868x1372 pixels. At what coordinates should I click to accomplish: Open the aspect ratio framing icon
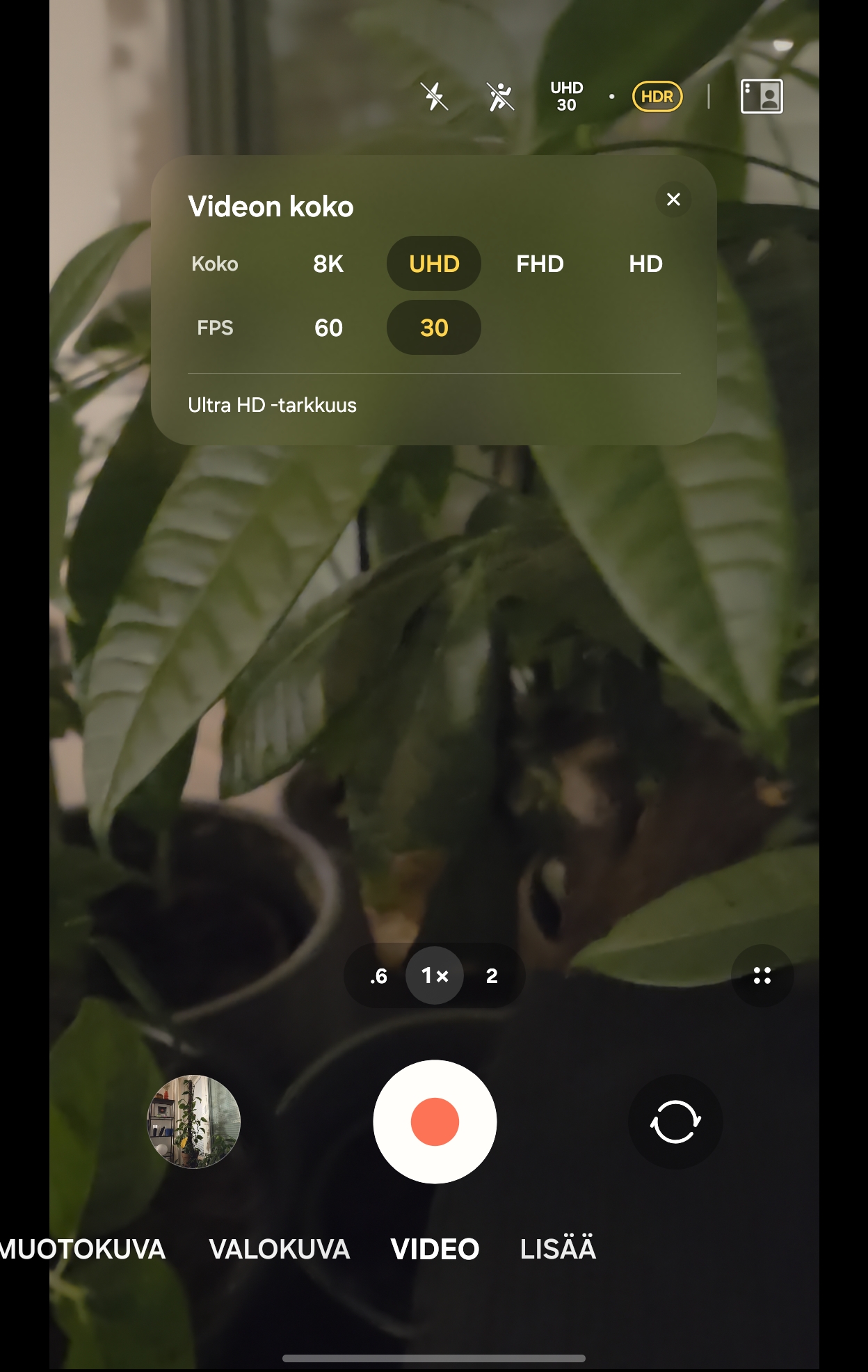tap(762, 96)
